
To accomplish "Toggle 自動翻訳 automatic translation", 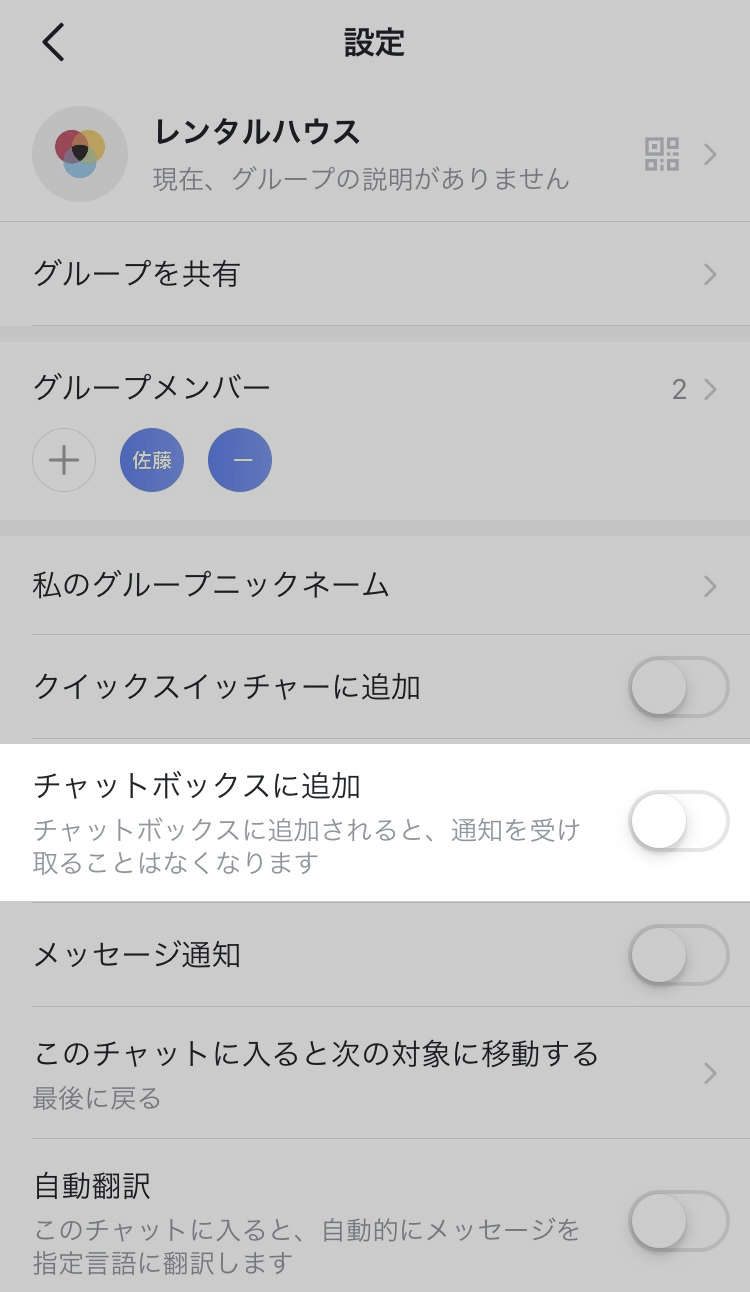I will [678, 1218].
